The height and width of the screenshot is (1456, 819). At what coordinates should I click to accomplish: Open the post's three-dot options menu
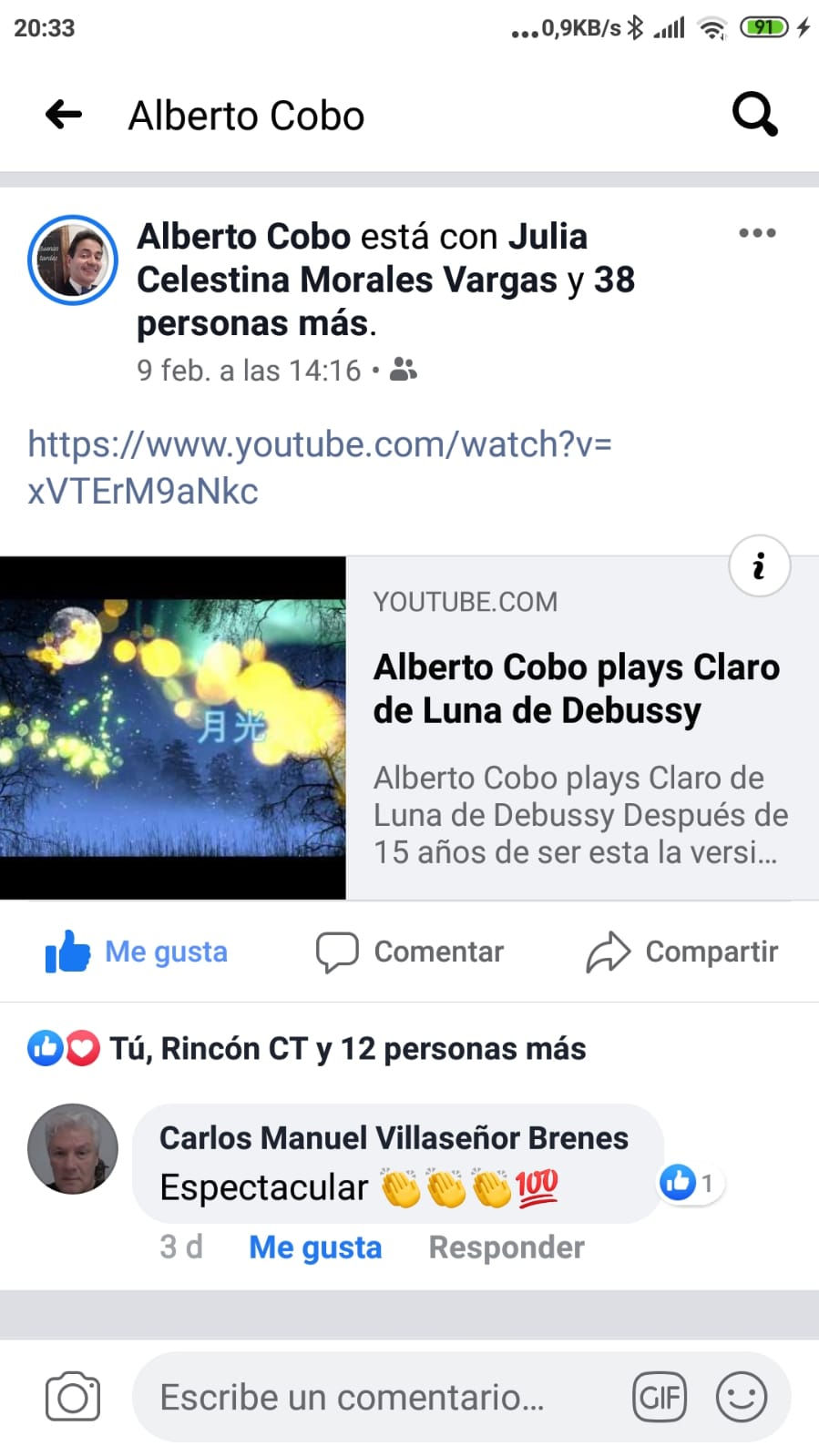(757, 233)
